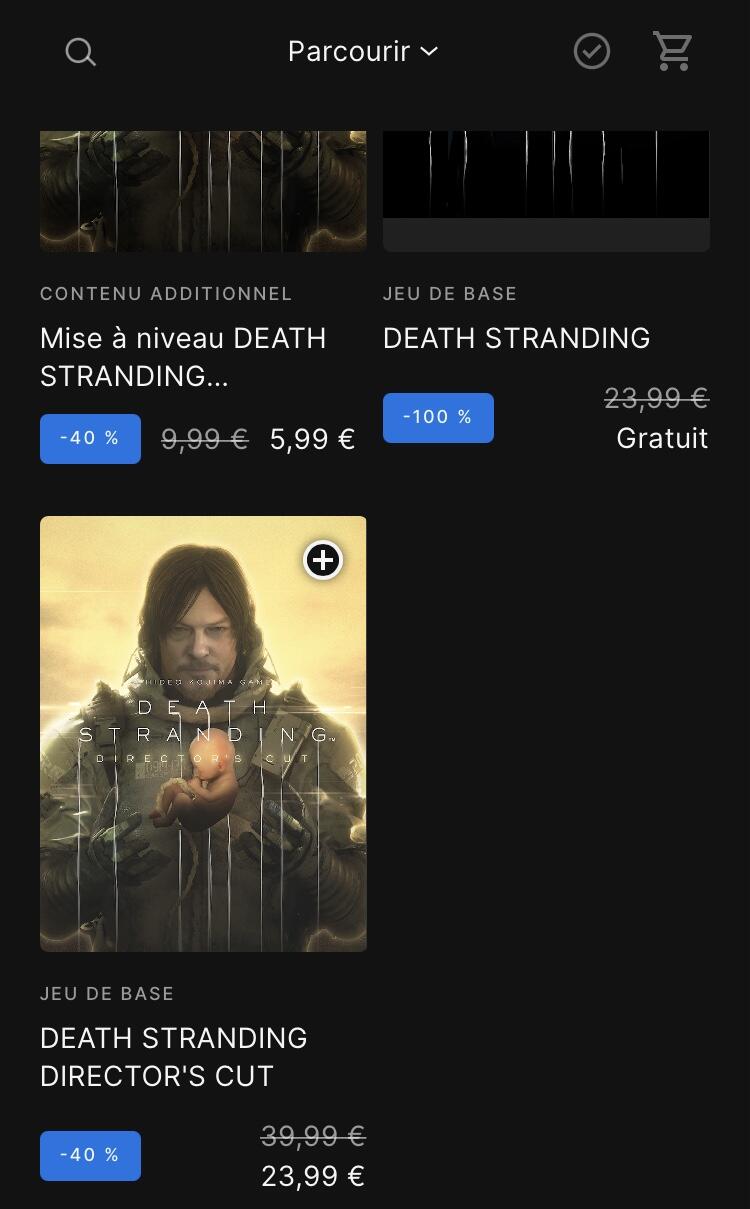Open the shopping cart
The width and height of the screenshot is (750, 1209).
673,51
